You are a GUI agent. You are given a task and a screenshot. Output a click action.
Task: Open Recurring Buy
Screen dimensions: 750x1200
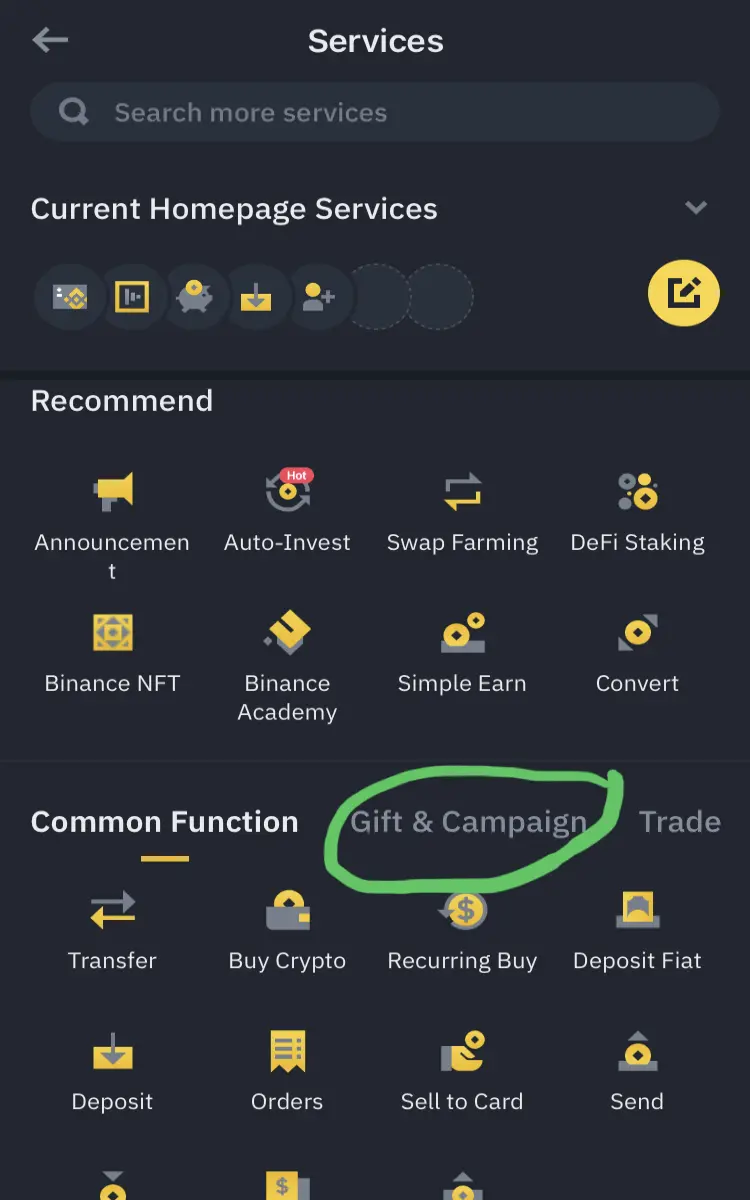click(462, 930)
